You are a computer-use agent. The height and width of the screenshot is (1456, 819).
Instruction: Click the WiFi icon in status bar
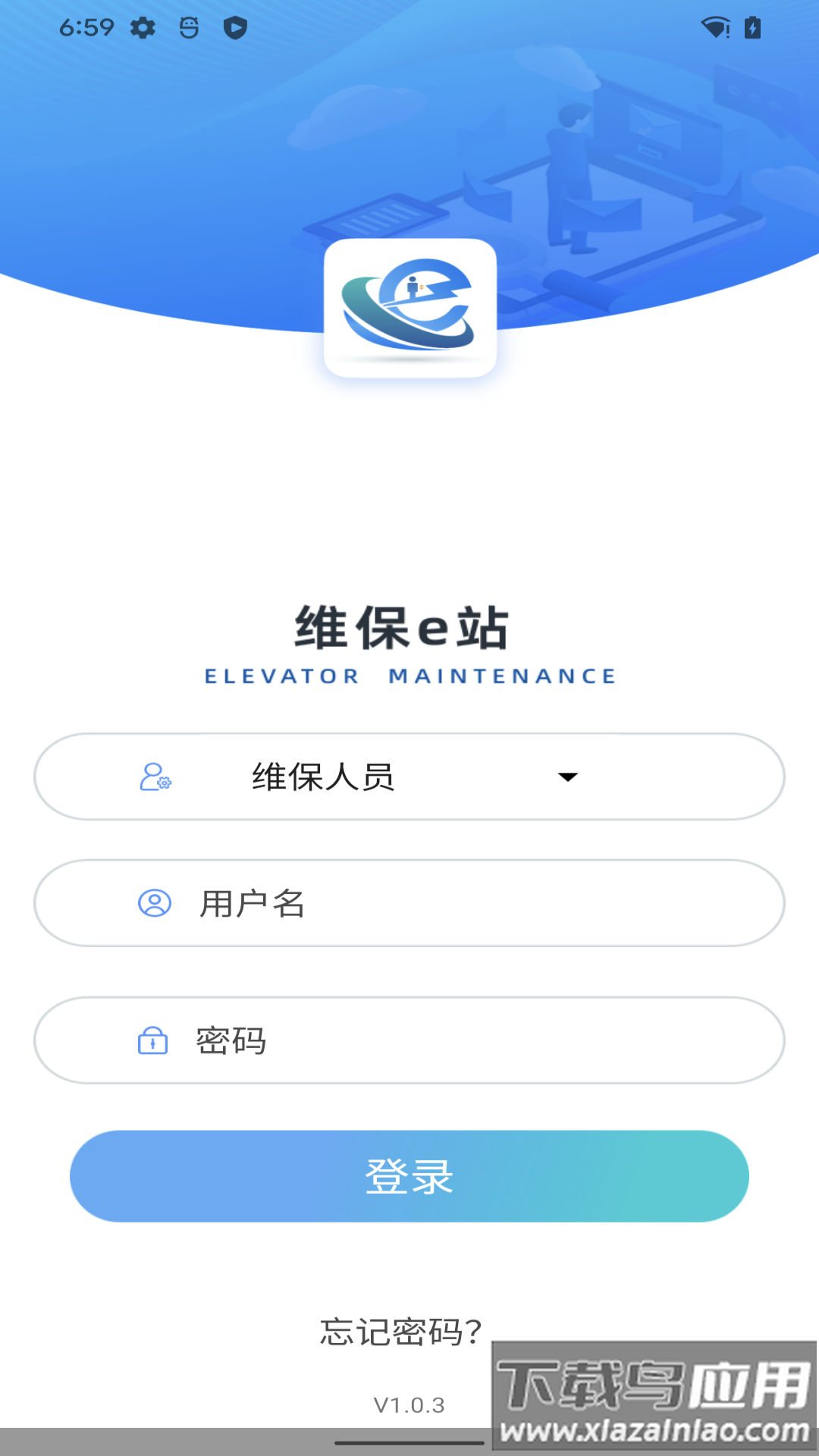click(x=711, y=28)
